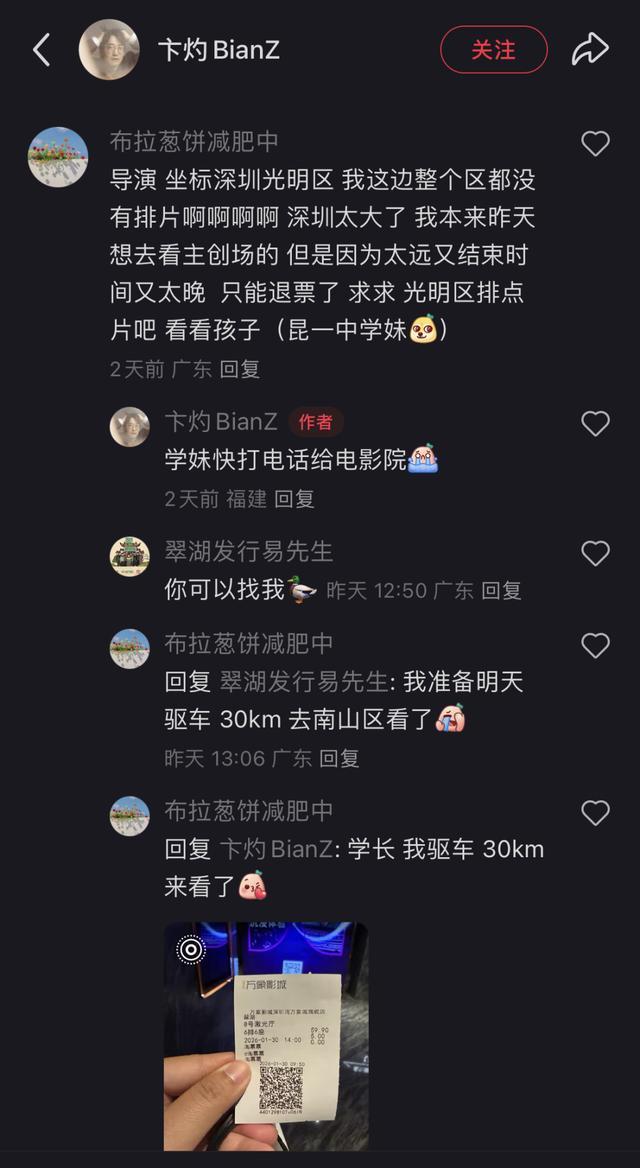Screen dimensions: 640x1168
Task: Like the 学长 我驱车 30km 来看了 comment
Action: tap(595, 813)
